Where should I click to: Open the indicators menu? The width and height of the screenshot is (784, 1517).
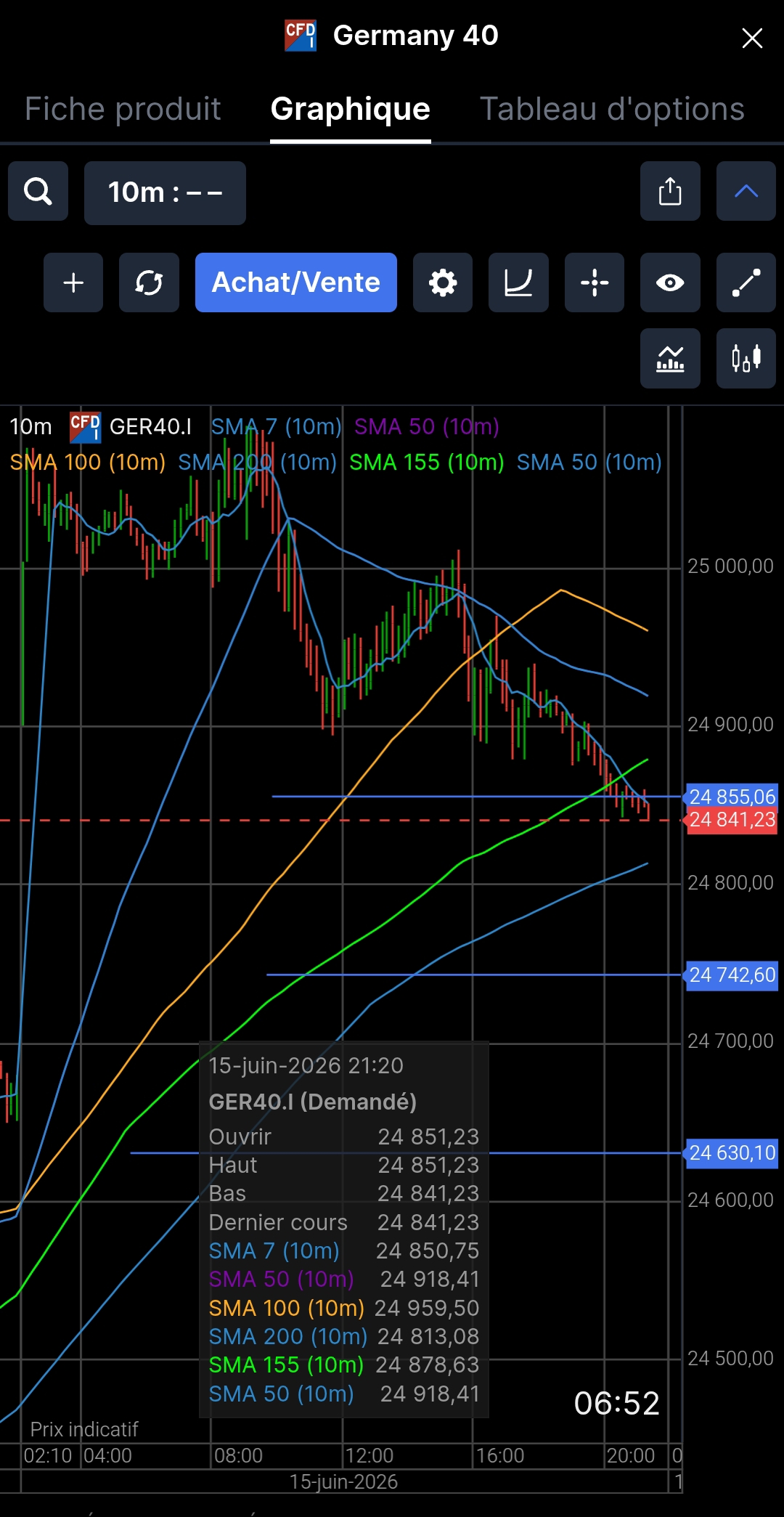(670, 358)
